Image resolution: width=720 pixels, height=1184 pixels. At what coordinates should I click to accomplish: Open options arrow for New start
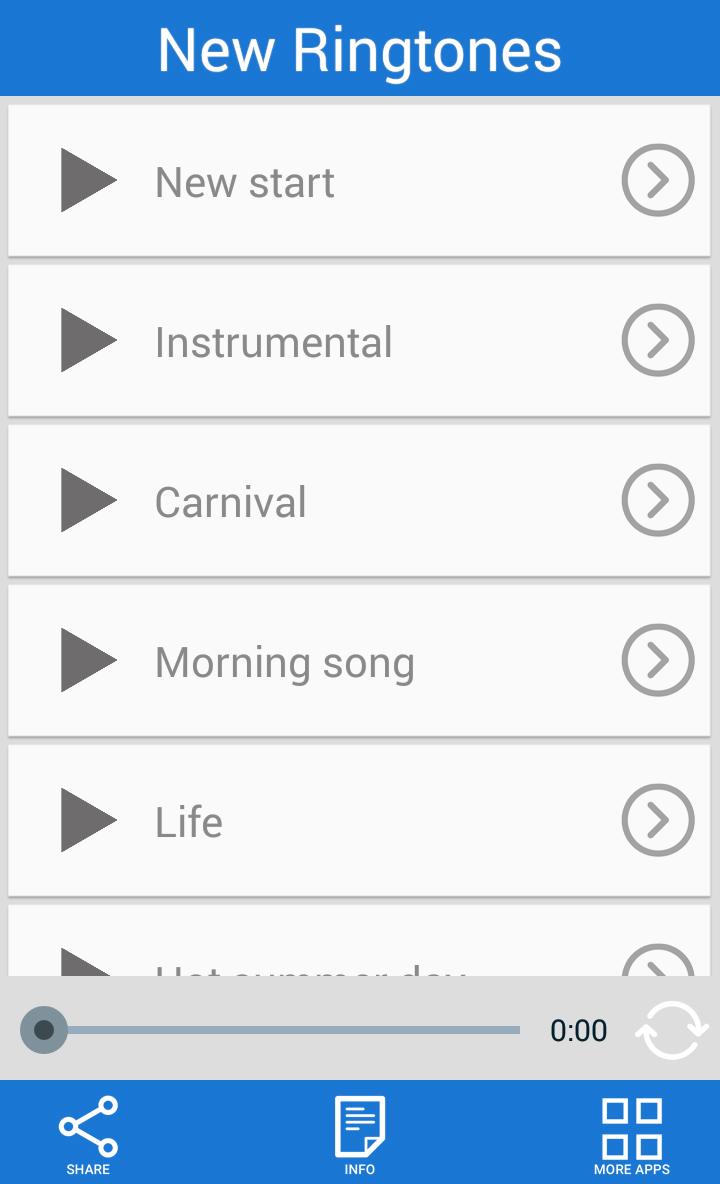click(x=658, y=180)
